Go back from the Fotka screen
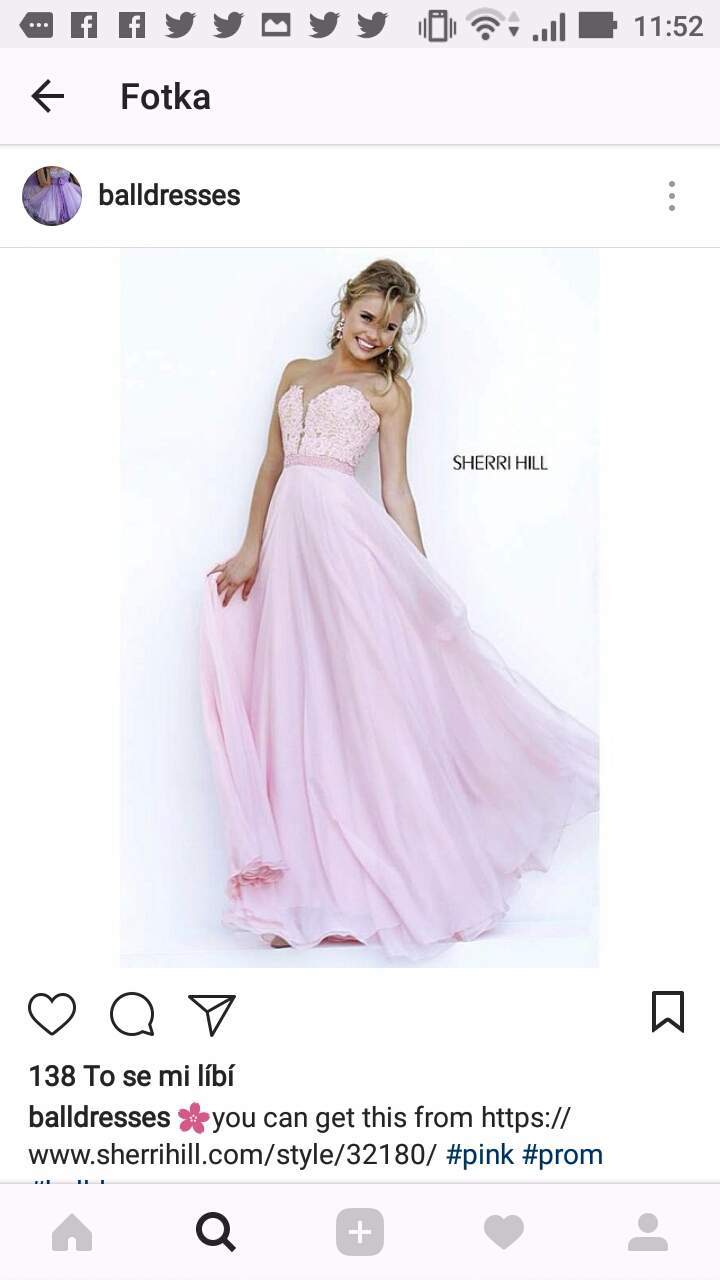Viewport: 720px width, 1280px height. point(47,97)
